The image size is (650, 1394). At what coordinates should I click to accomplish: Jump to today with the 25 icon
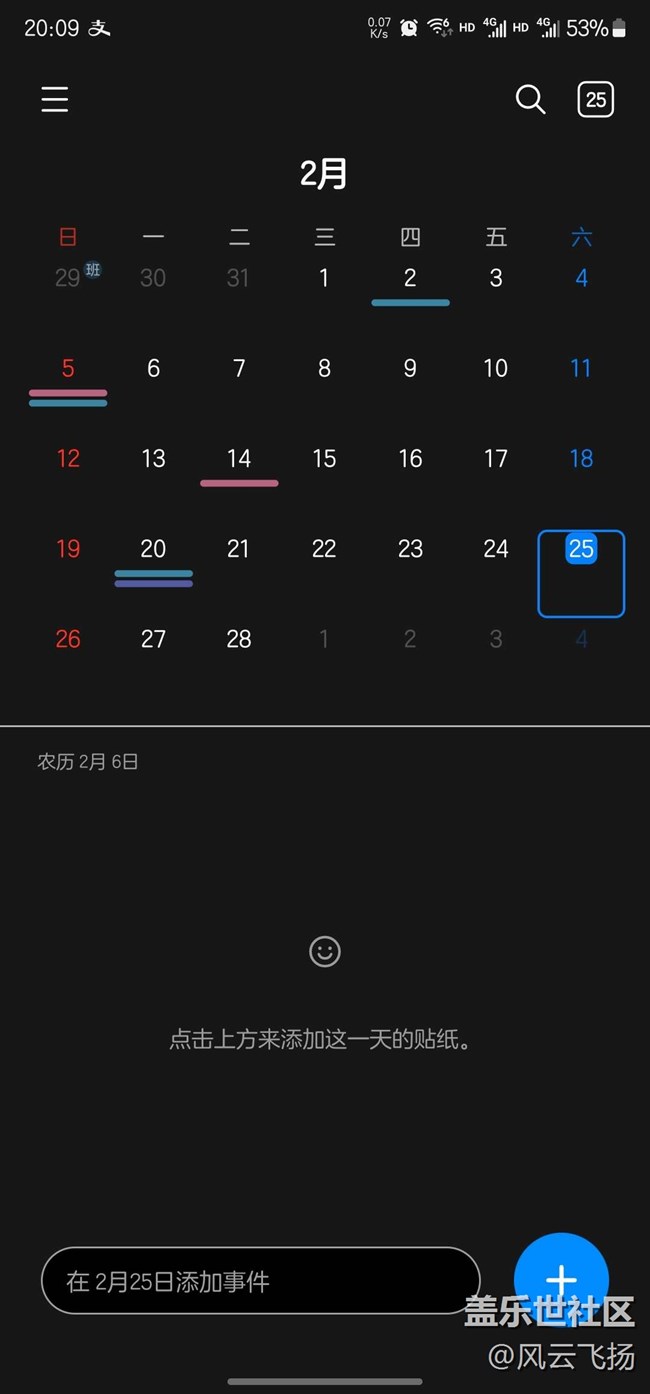click(596, 99)
